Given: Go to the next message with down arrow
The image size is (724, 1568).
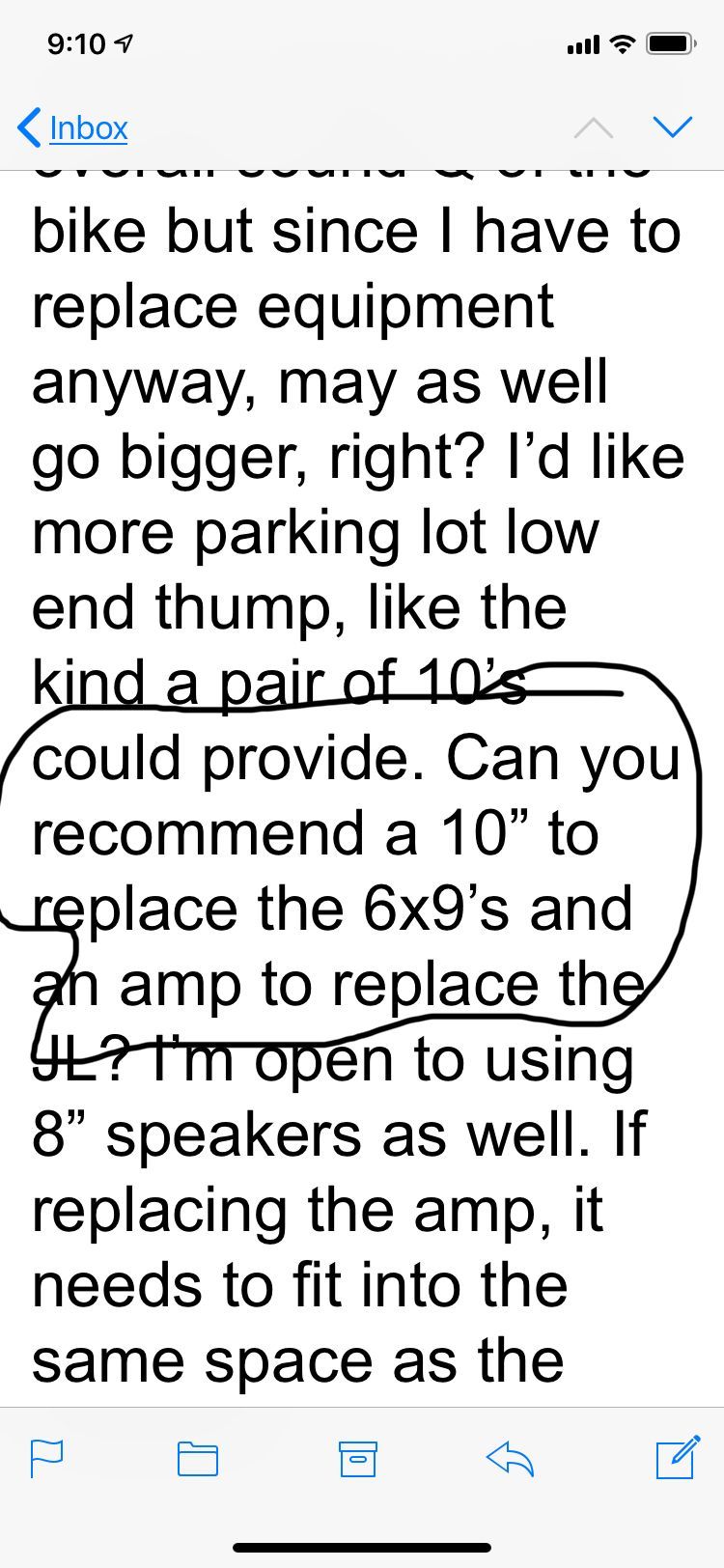Looking at the screenshot, I should point(672,126).
